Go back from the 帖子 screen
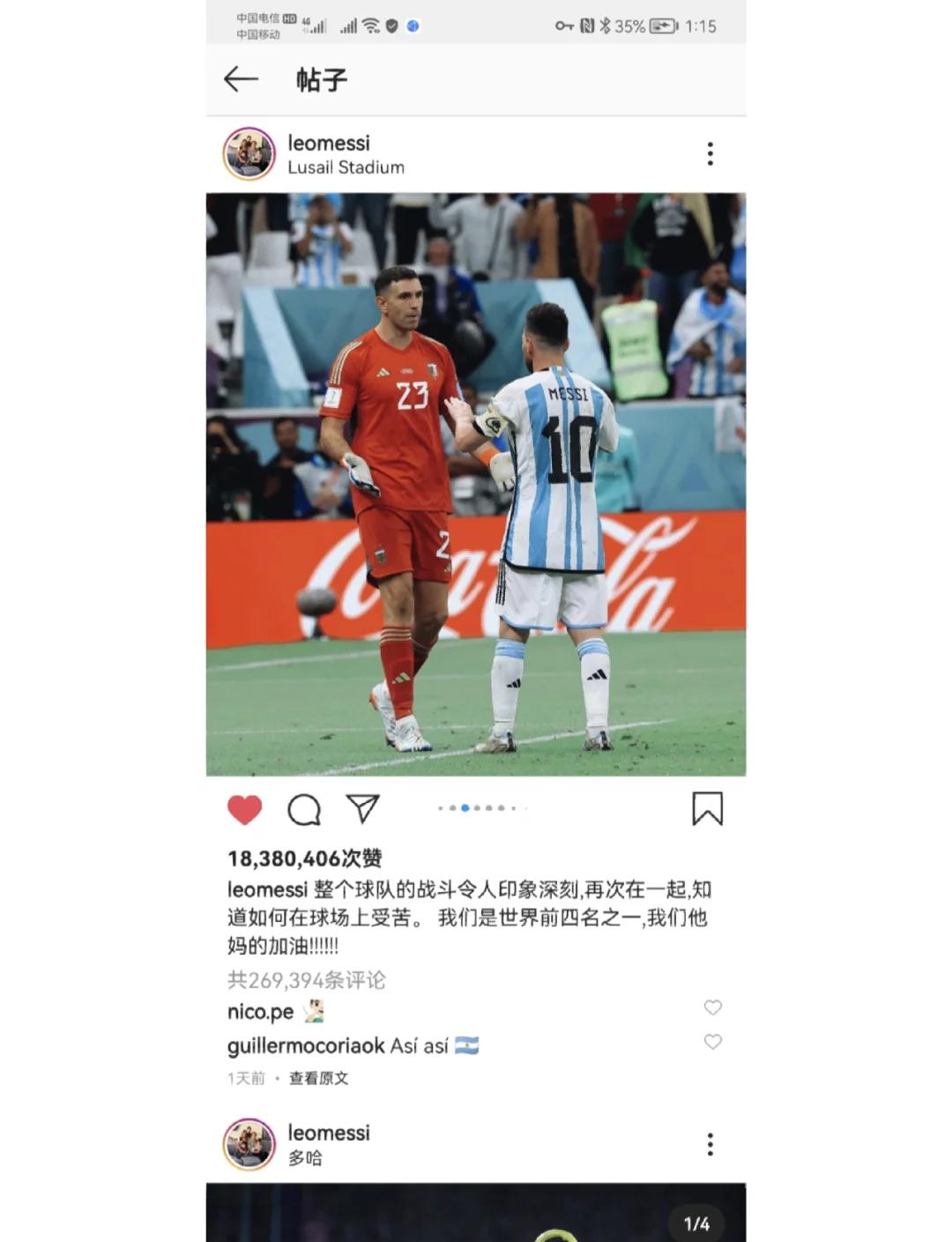This screenshot has width=952, height=1242. (241, 79)
